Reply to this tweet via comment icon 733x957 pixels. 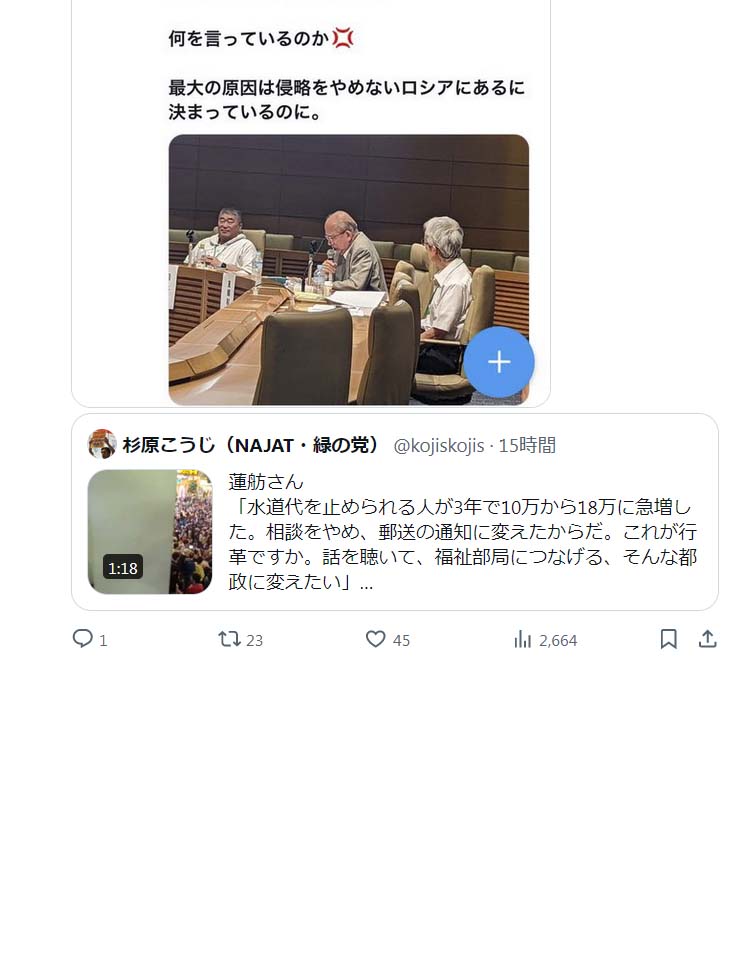[83, 639]
